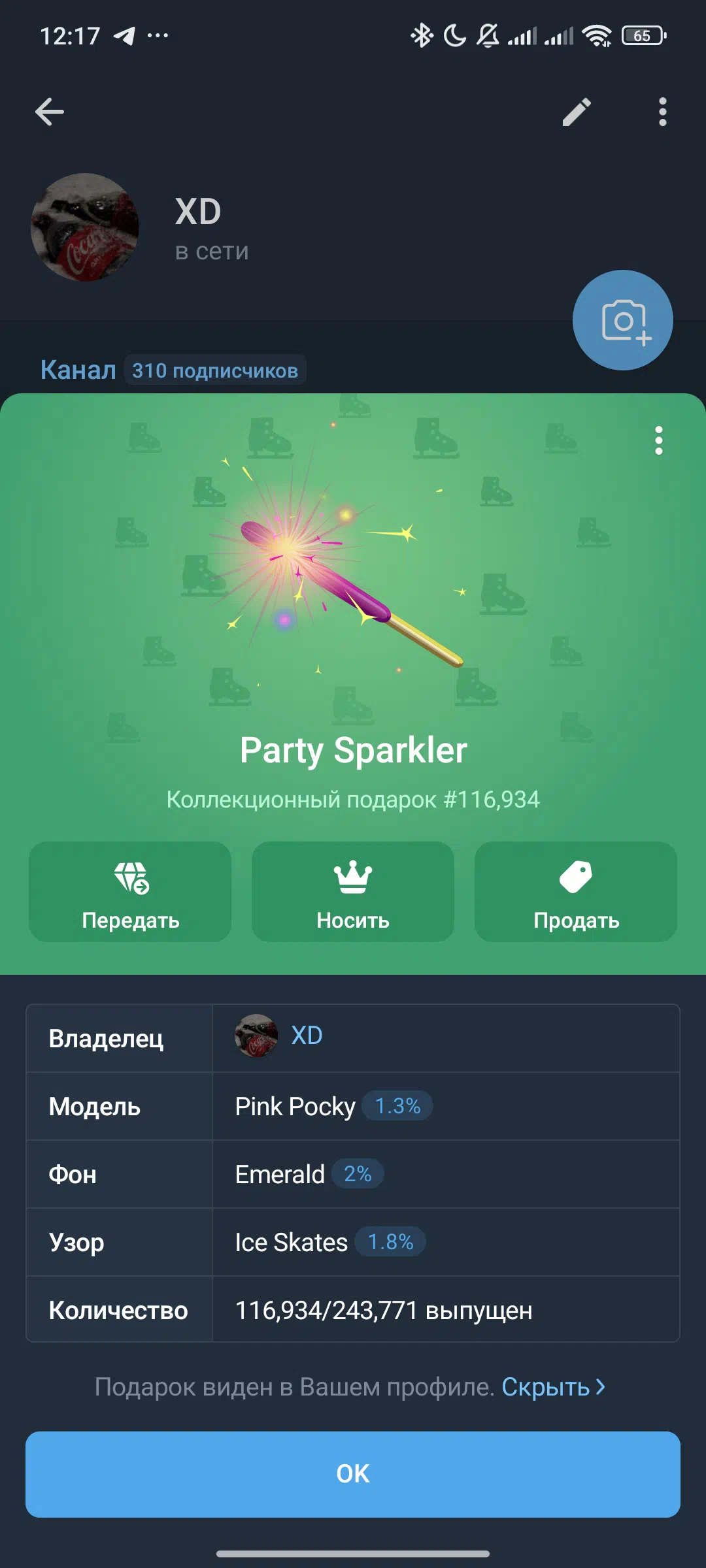Image resolution: width=706 pixels, height=1568 pixels.
Task: Edit profile with the pencil icon
Action: (x=577, y=112)
